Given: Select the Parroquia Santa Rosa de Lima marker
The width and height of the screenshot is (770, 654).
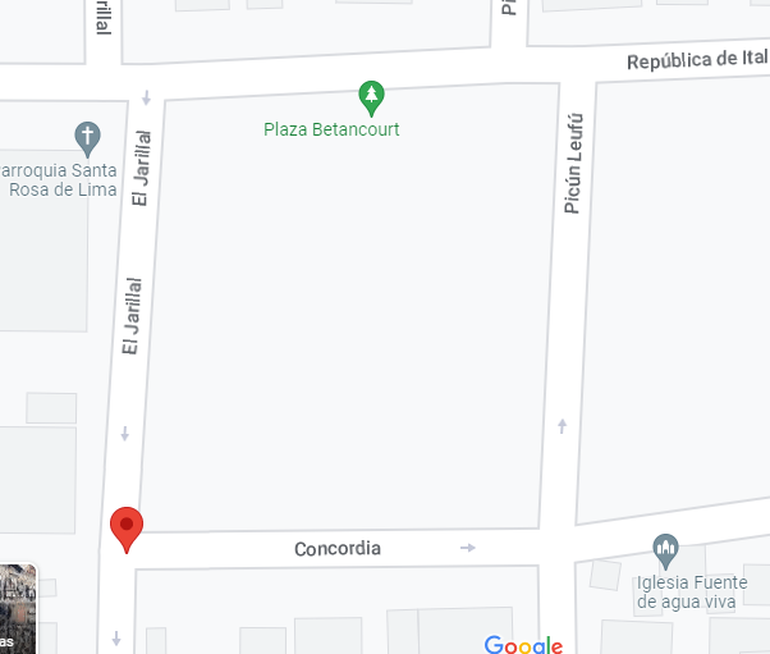Looking at the screenshot, I should point(87,138).
